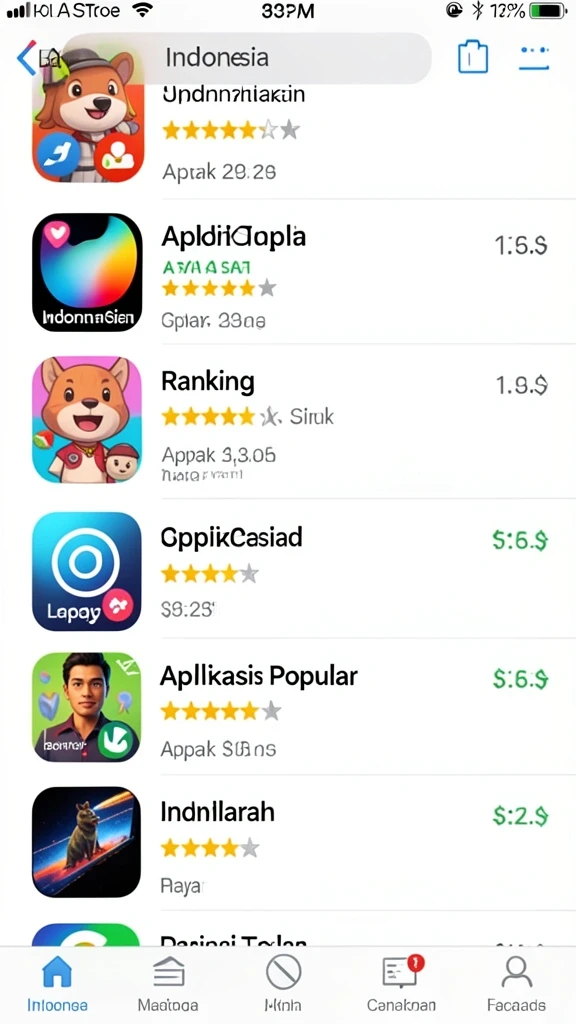Open the GppikCasiad app listing
Image resolution: width=576 pixels, height=1024 pixels.
pyautogui.click(x=304, y=570)
